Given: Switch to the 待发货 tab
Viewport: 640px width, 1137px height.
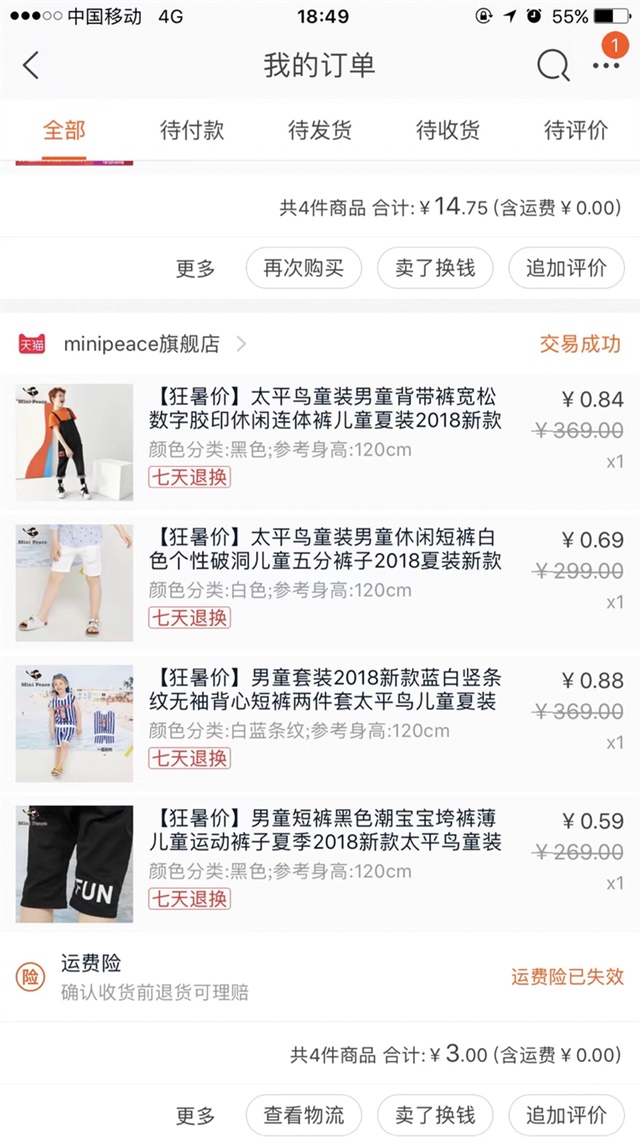Looking at the screenshot, I should [320, 130].
